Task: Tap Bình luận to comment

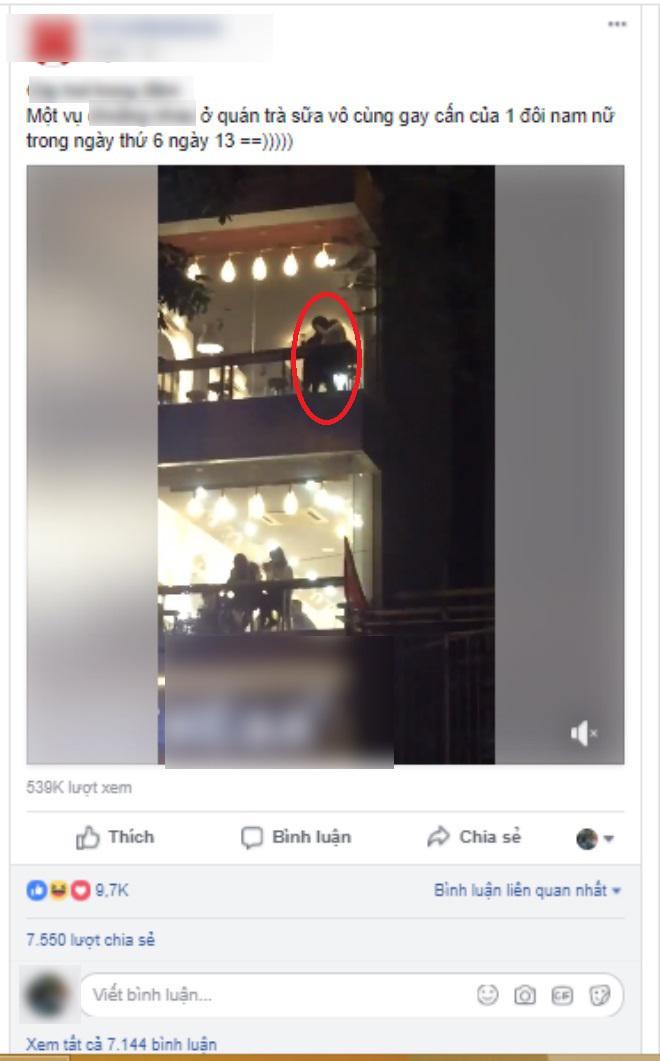Action: point(297,837)
